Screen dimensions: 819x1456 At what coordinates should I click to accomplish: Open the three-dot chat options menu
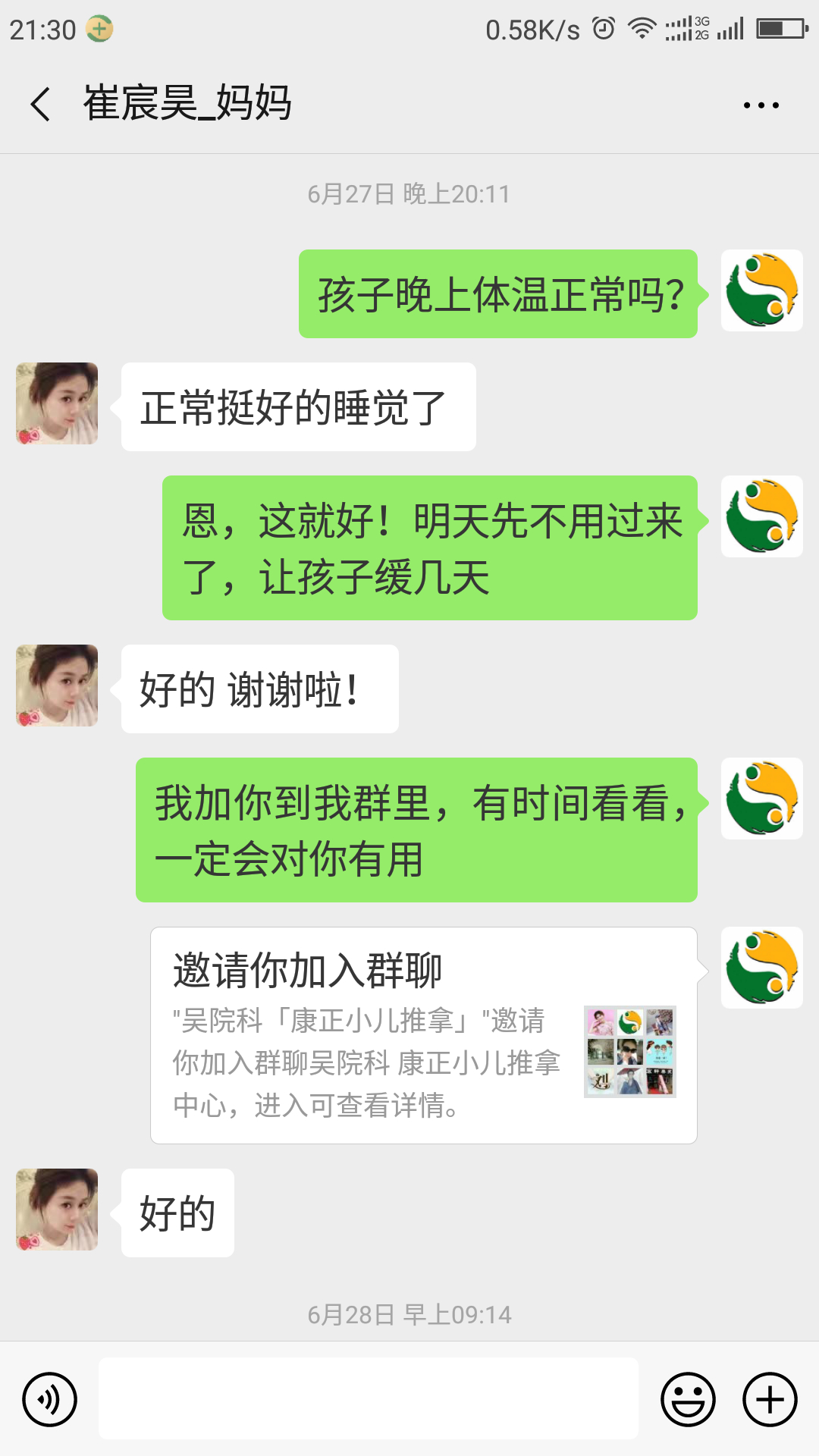[761, 105]
